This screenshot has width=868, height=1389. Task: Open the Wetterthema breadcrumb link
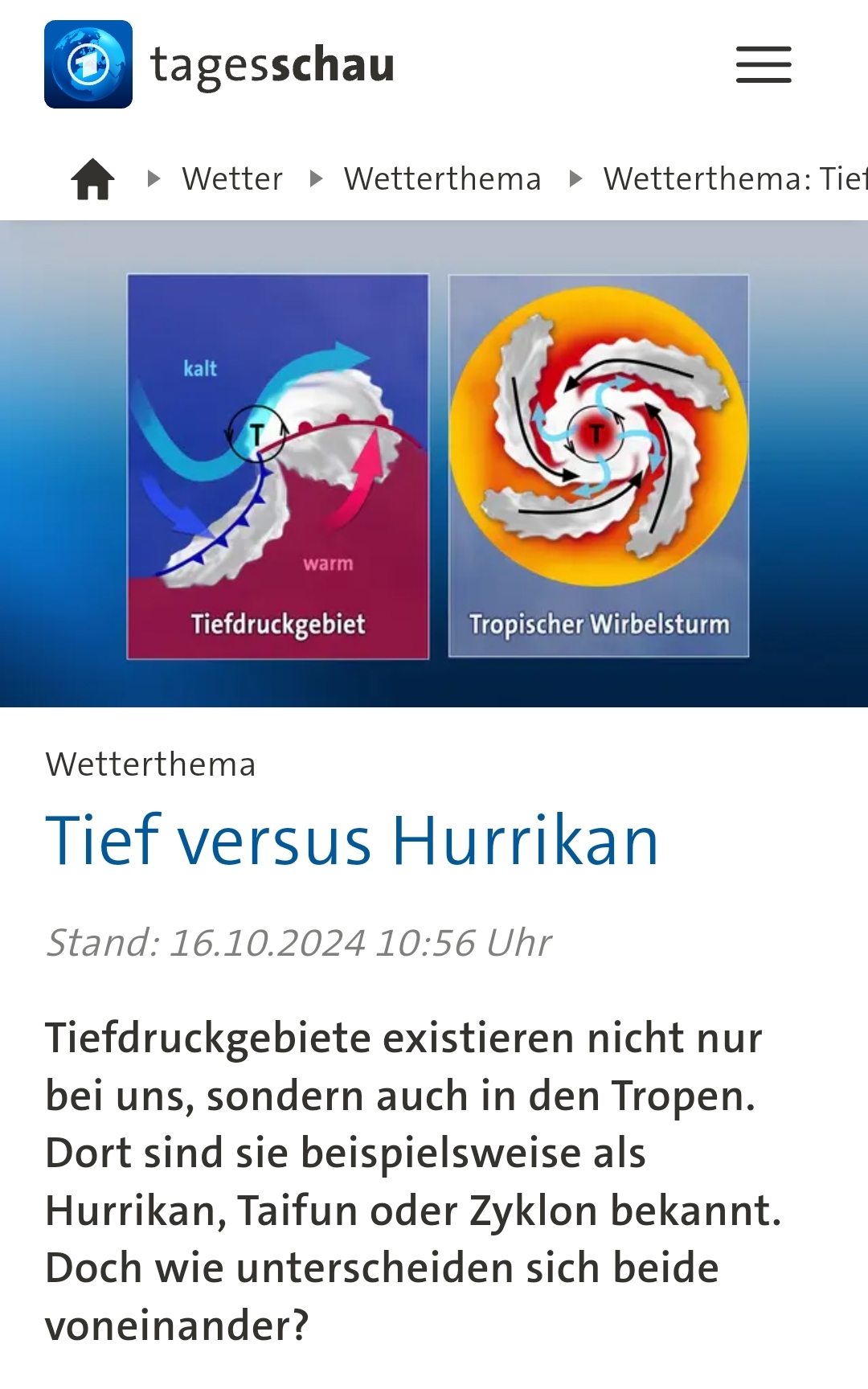(443, 178)
